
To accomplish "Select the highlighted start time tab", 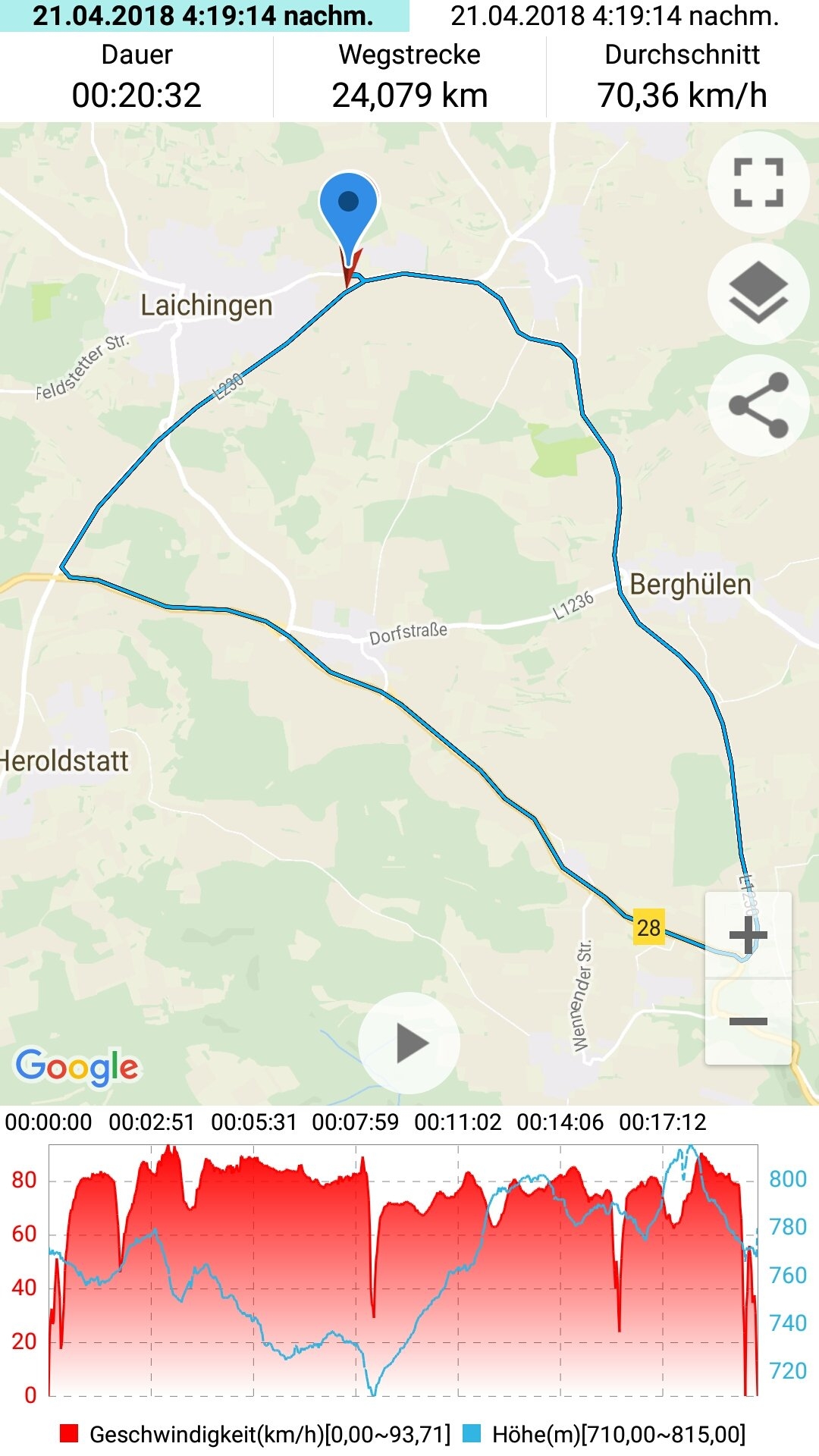I will point(203,16).
